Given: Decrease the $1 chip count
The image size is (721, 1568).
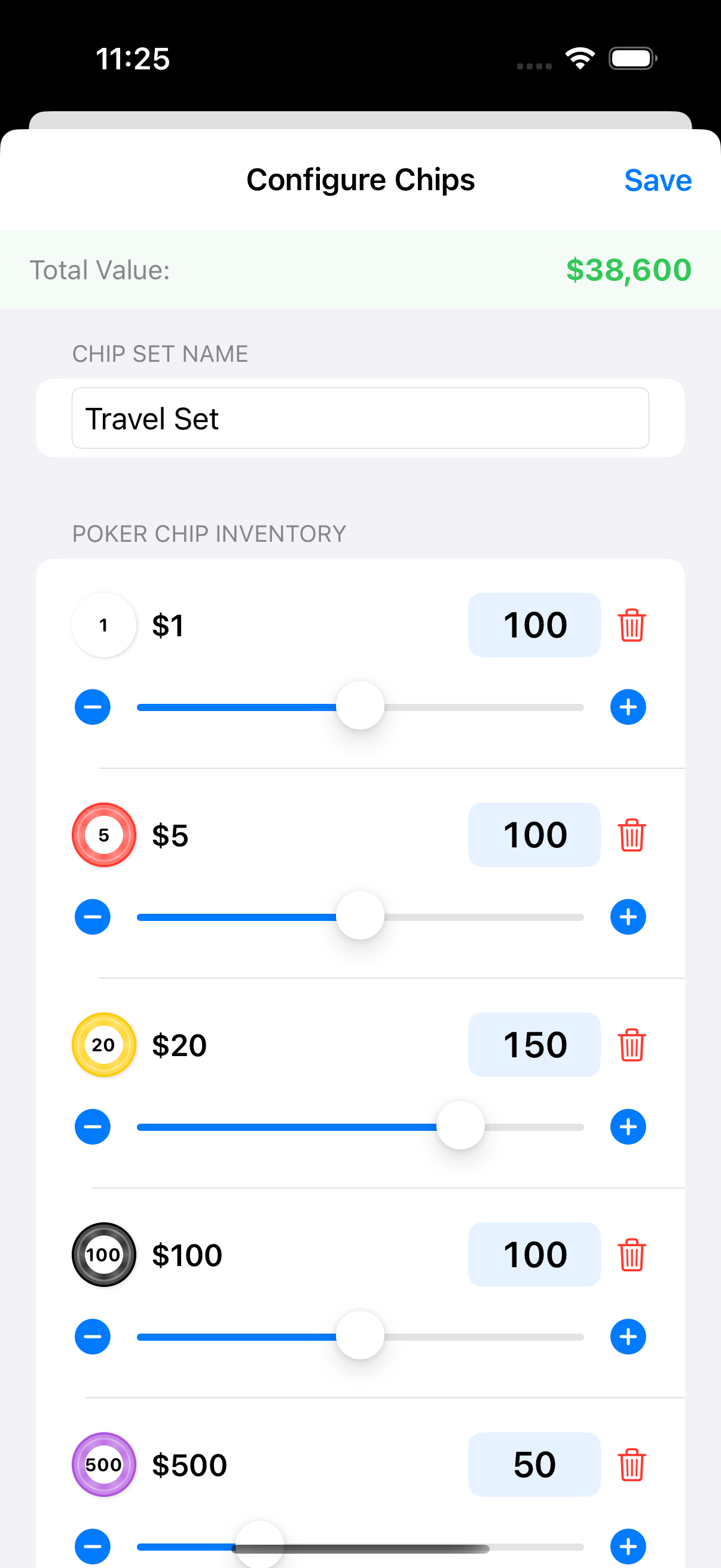Looking at the screenshot, I should (x=93, y=707).
